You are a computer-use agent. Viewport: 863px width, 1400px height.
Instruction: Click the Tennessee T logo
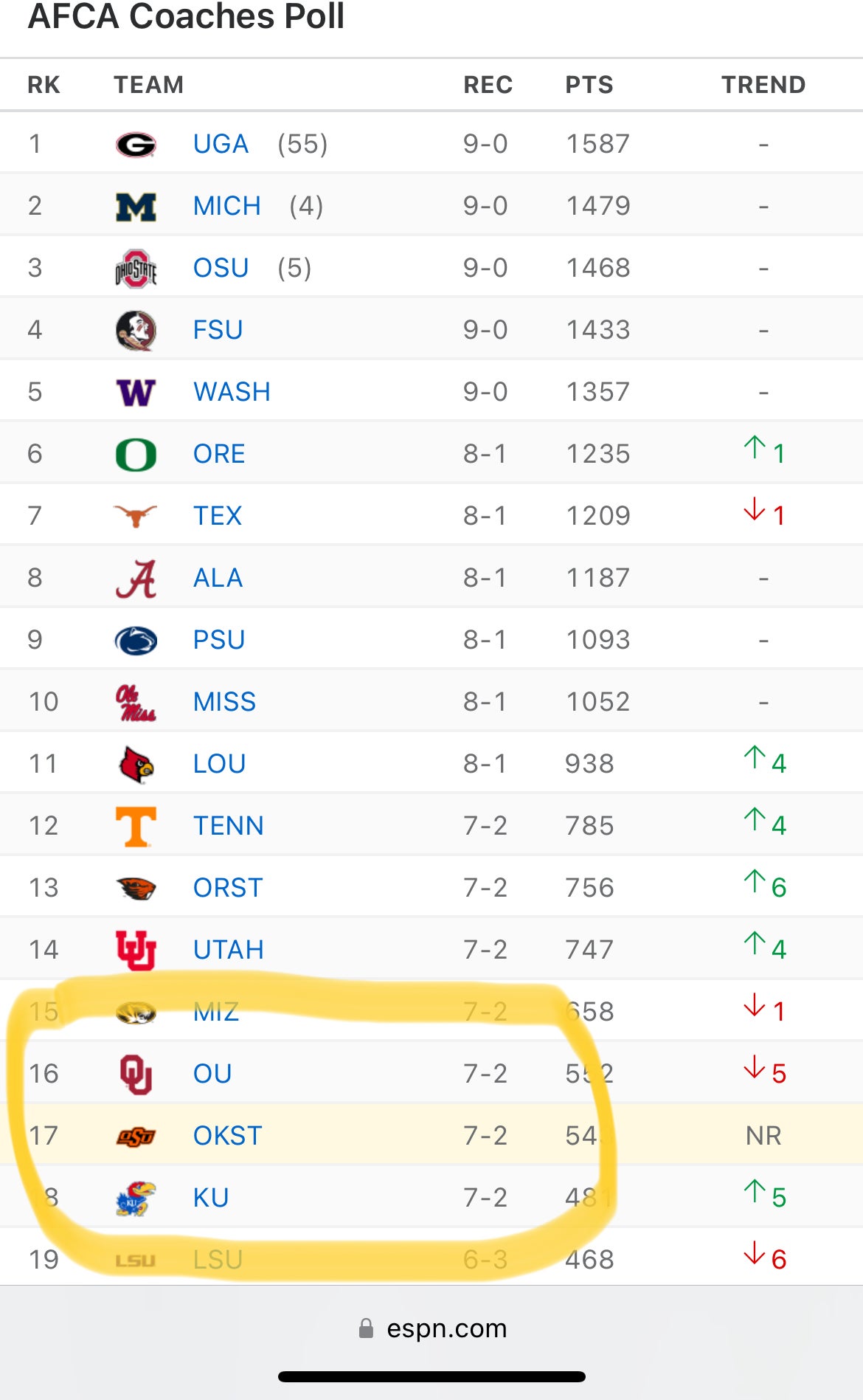pyautogui.click(x=136, y=825)
